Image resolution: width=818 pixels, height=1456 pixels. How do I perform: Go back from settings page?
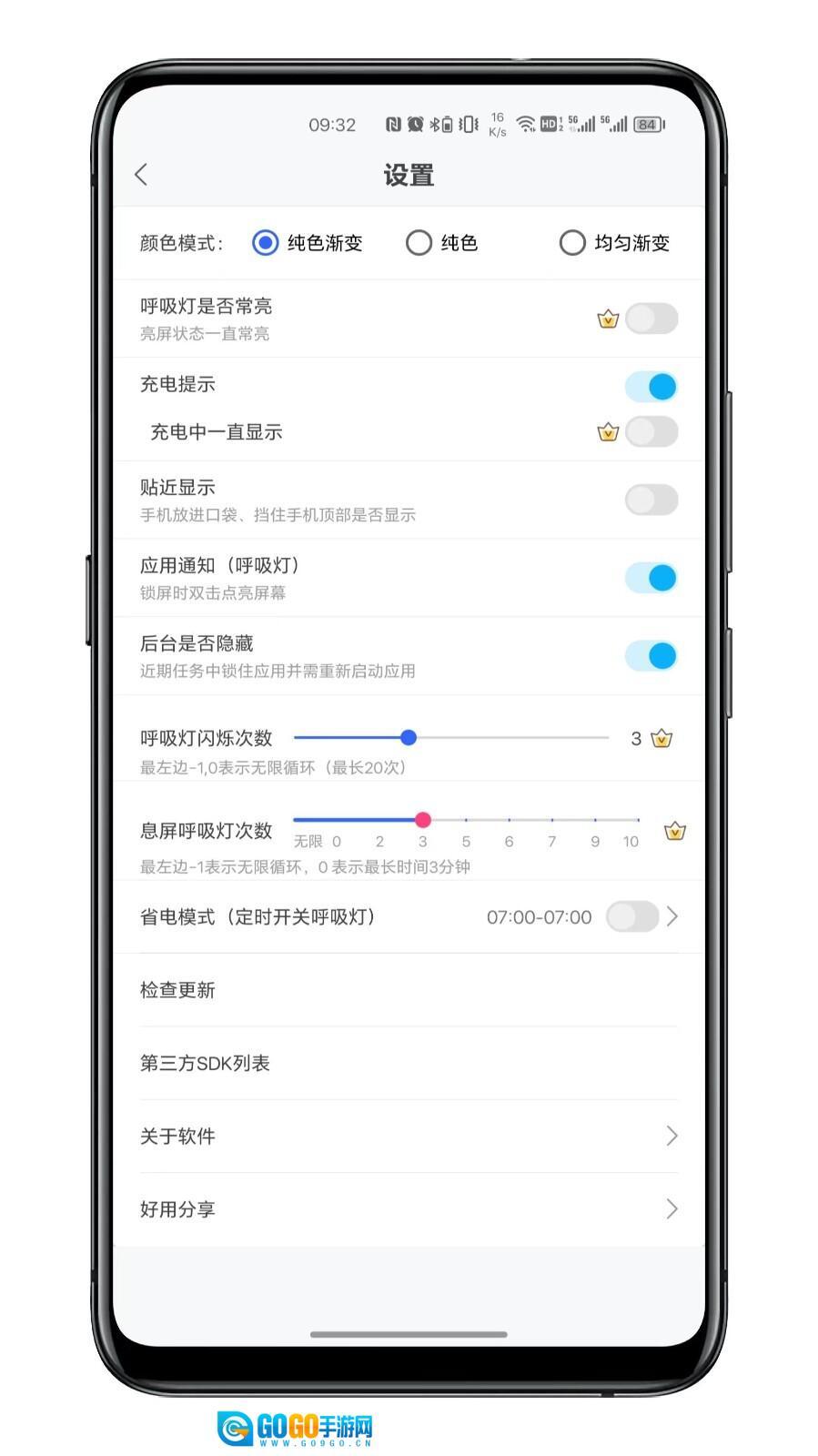click(x=141, y=175)
